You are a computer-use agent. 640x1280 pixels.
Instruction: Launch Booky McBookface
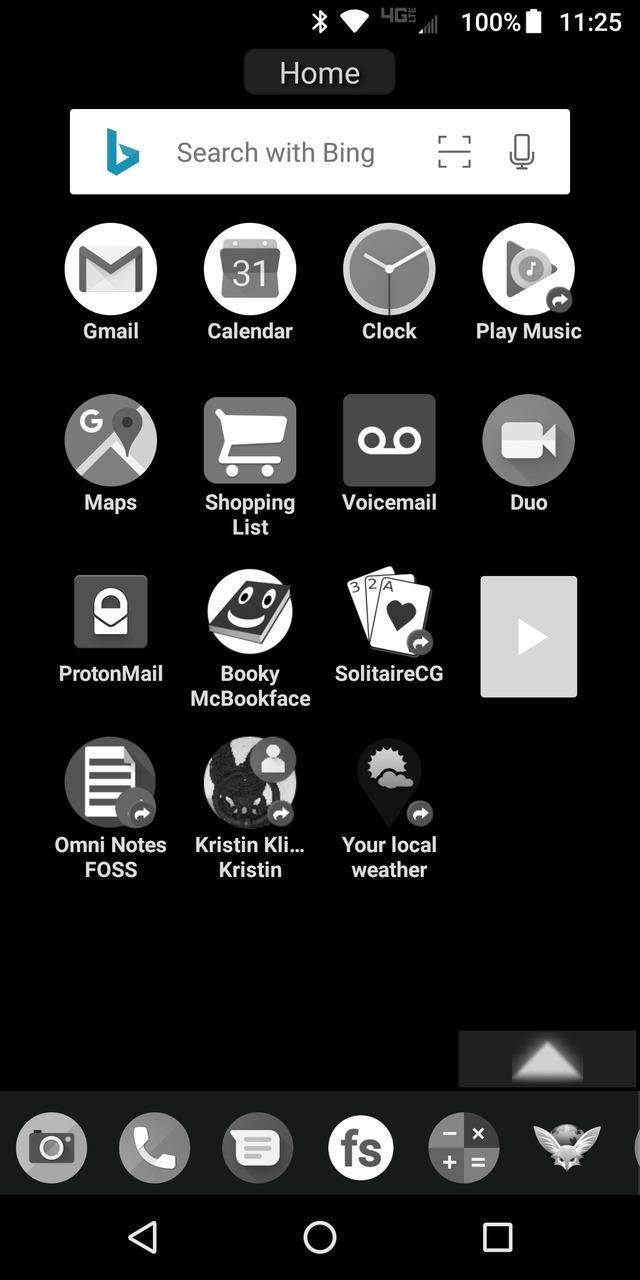250,611
